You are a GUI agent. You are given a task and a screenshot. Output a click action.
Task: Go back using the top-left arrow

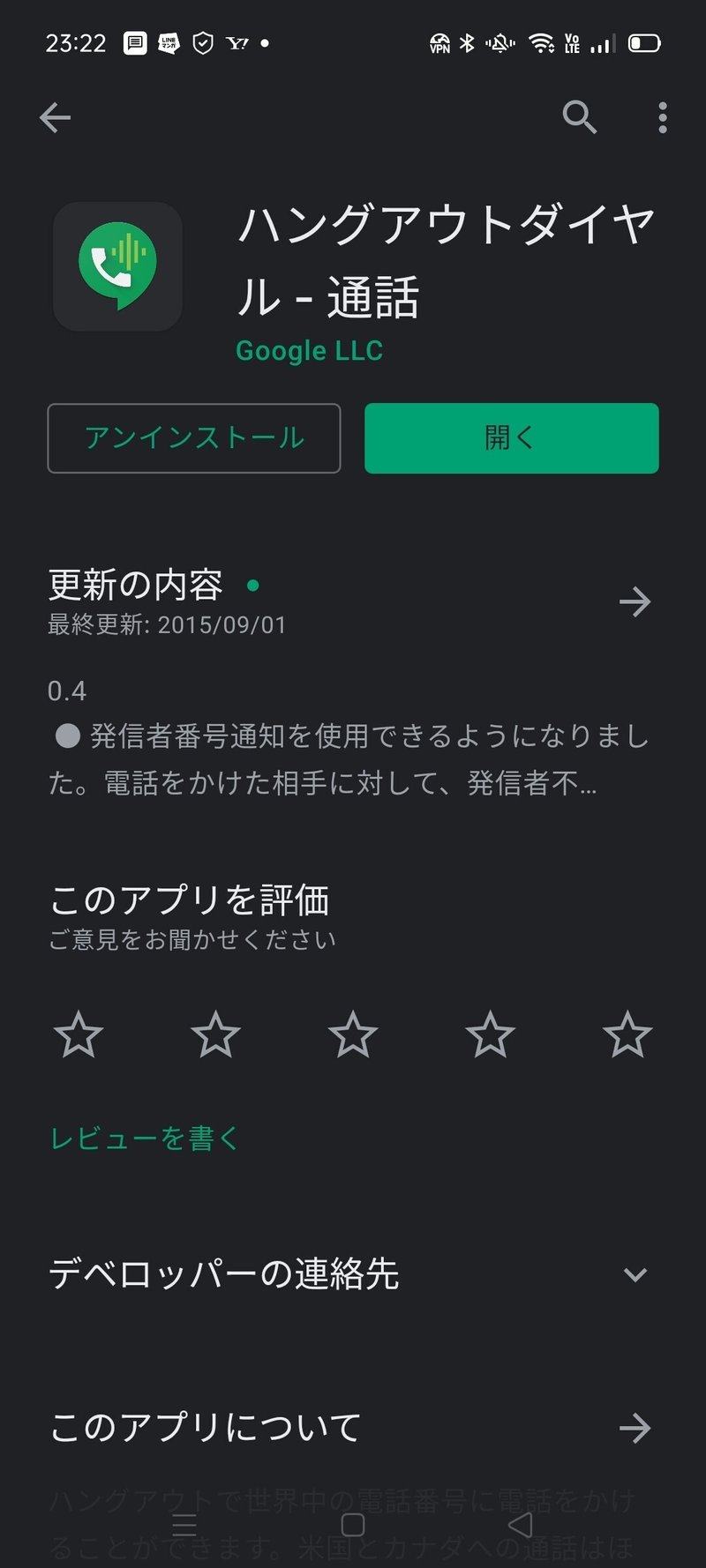coord(55,117)
